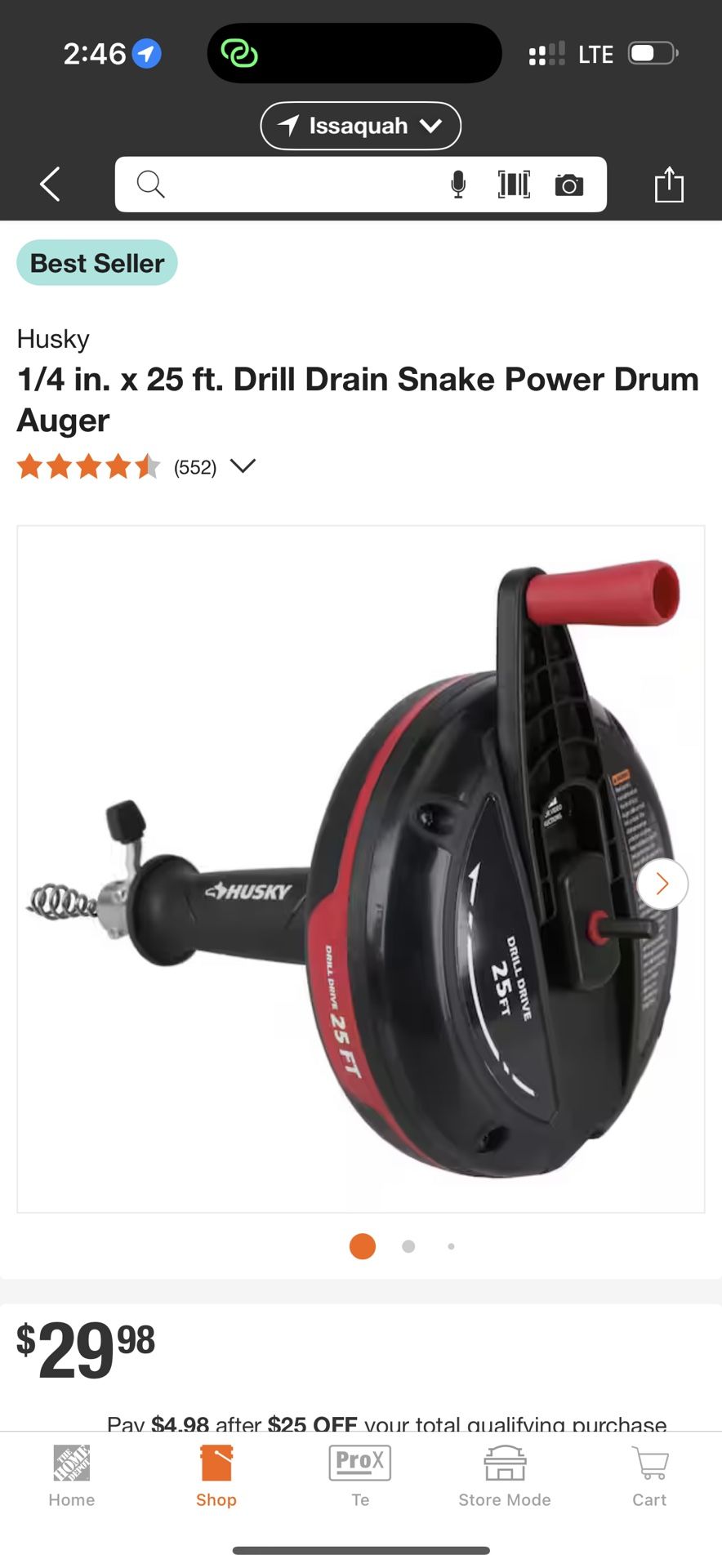722x1568 pixels.
Task: Open the Cart tab
Action: 649,1476
